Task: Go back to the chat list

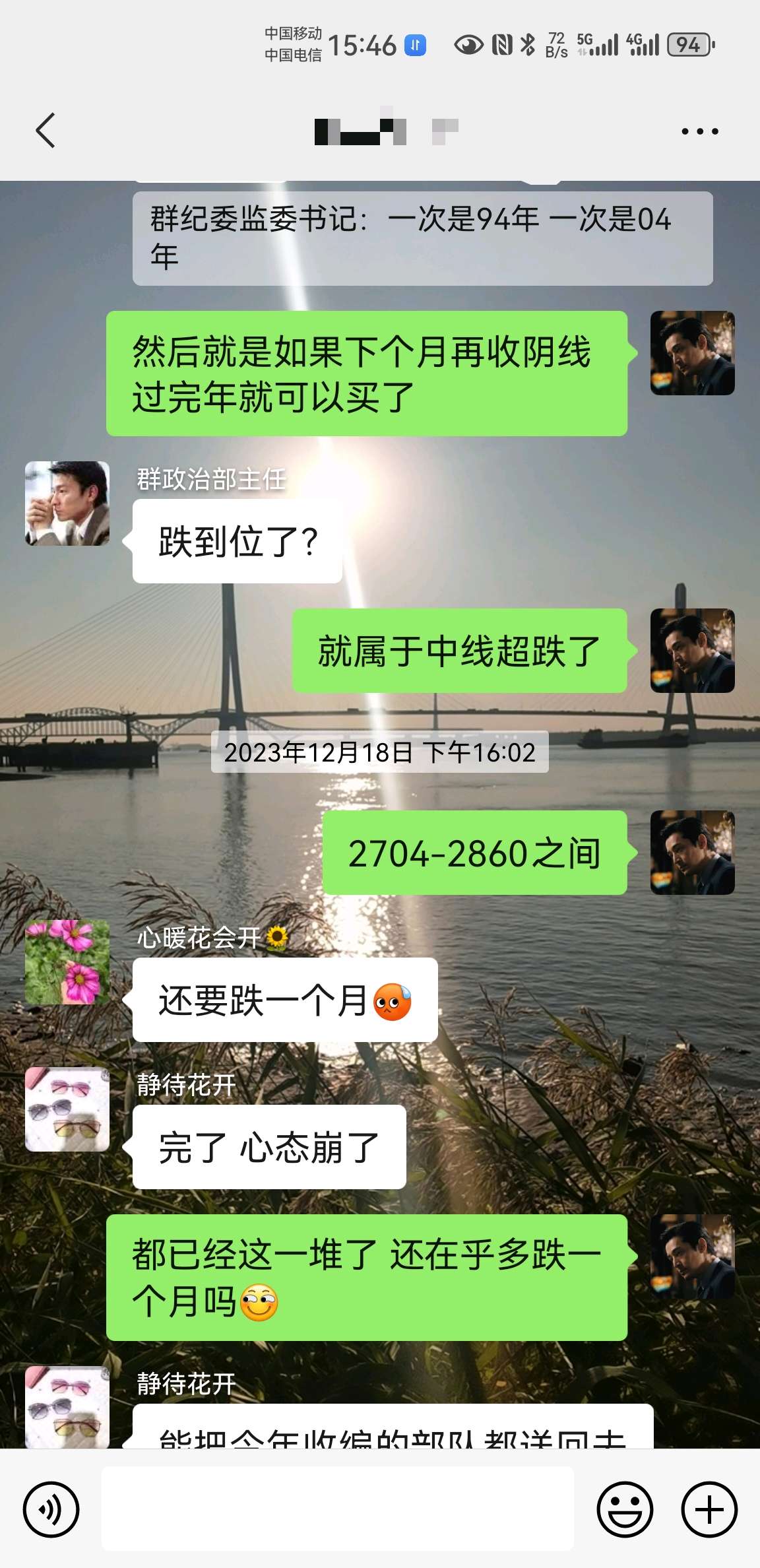Action: [x=45, y=130]
